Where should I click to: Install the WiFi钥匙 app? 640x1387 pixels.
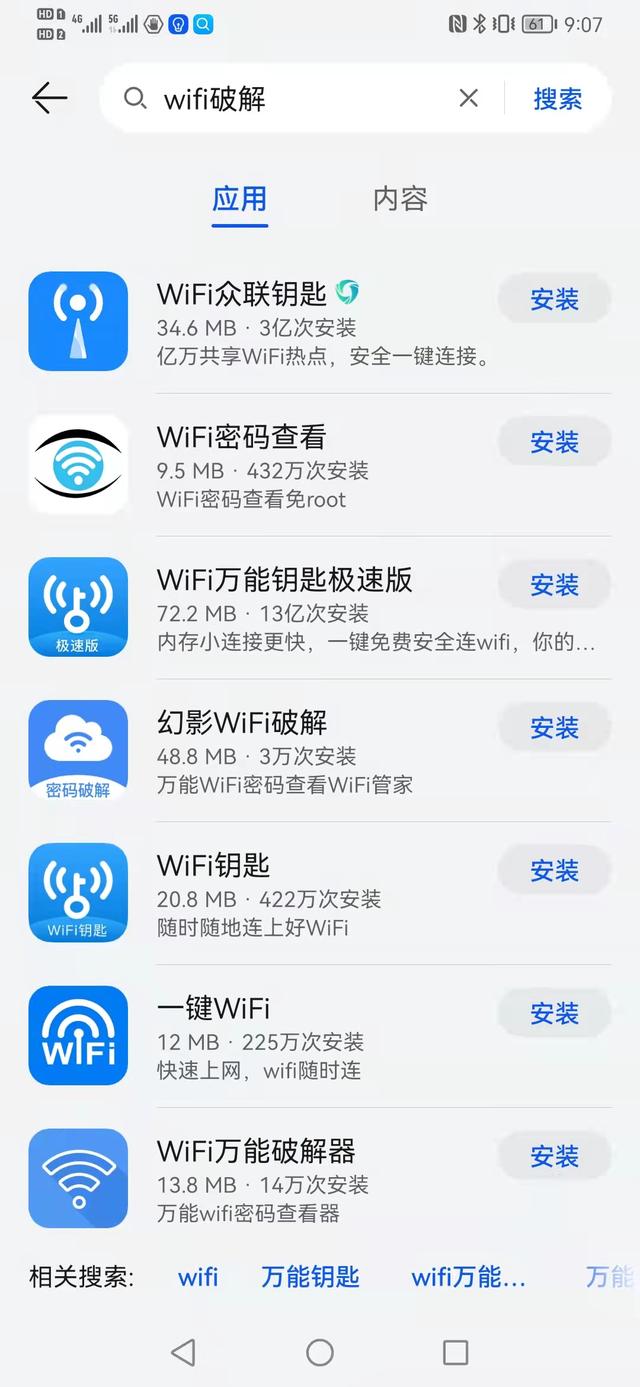[554, 871]
